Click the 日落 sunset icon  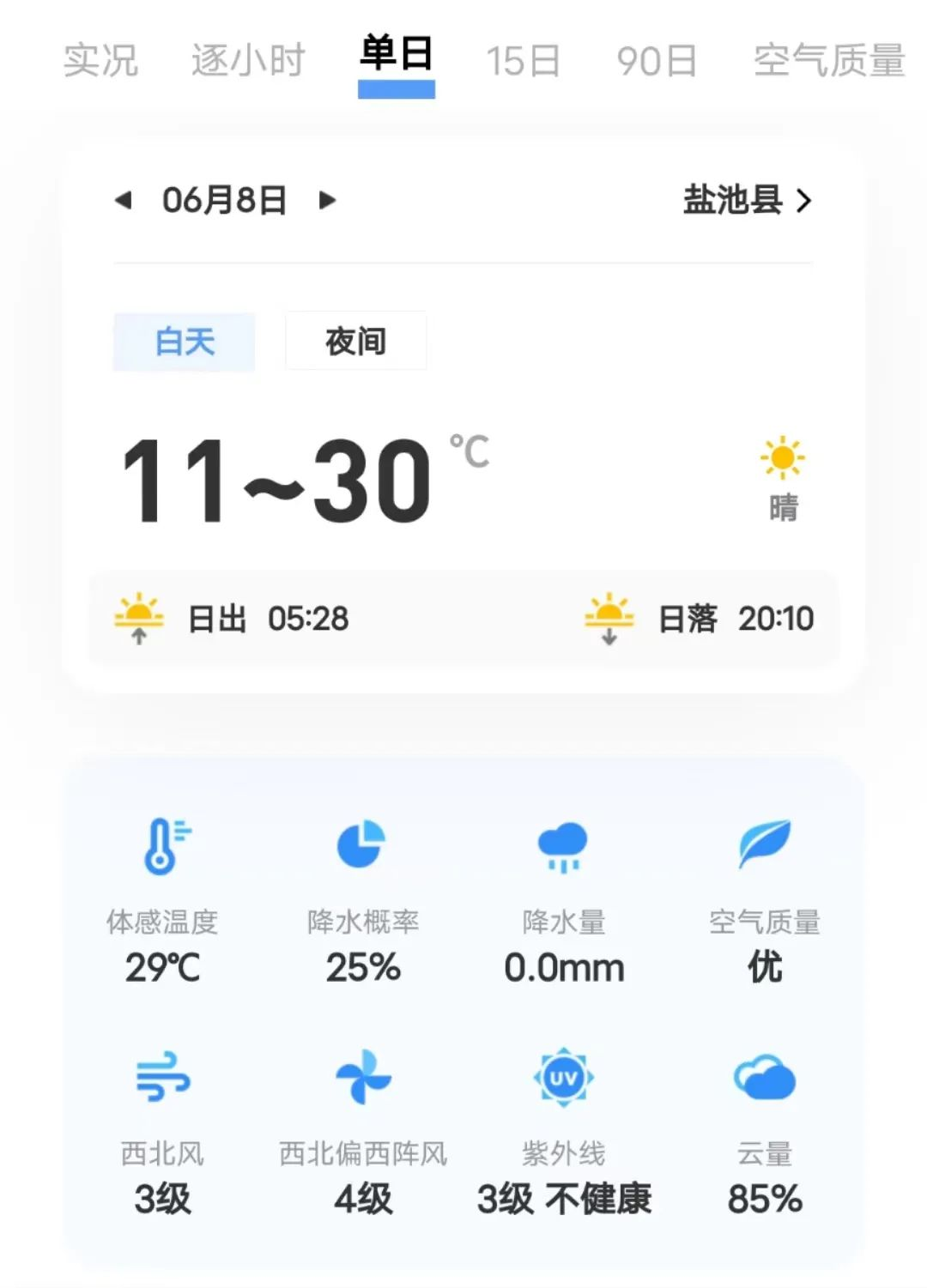tap(609, 616)
